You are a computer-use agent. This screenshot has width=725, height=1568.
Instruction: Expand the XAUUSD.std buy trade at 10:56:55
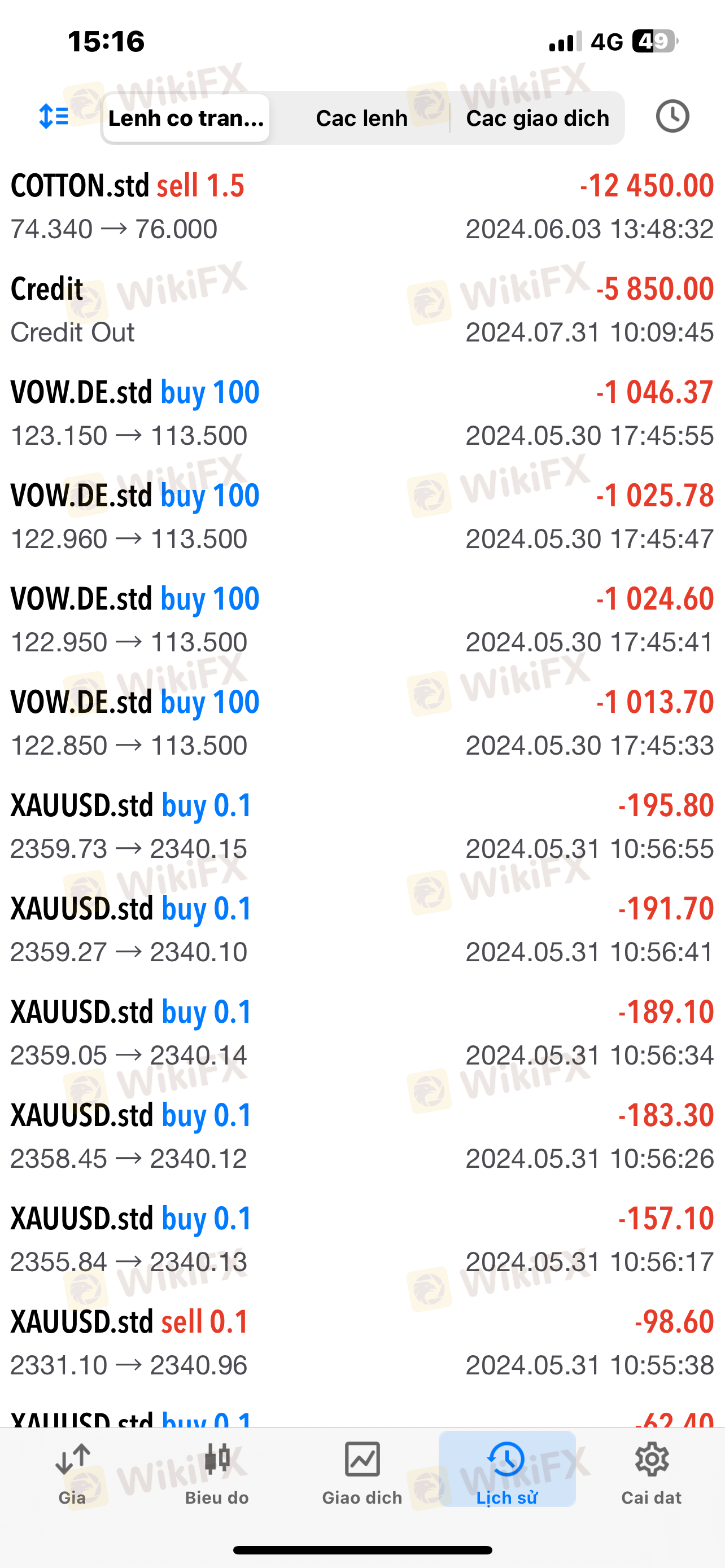pos(362,826)
